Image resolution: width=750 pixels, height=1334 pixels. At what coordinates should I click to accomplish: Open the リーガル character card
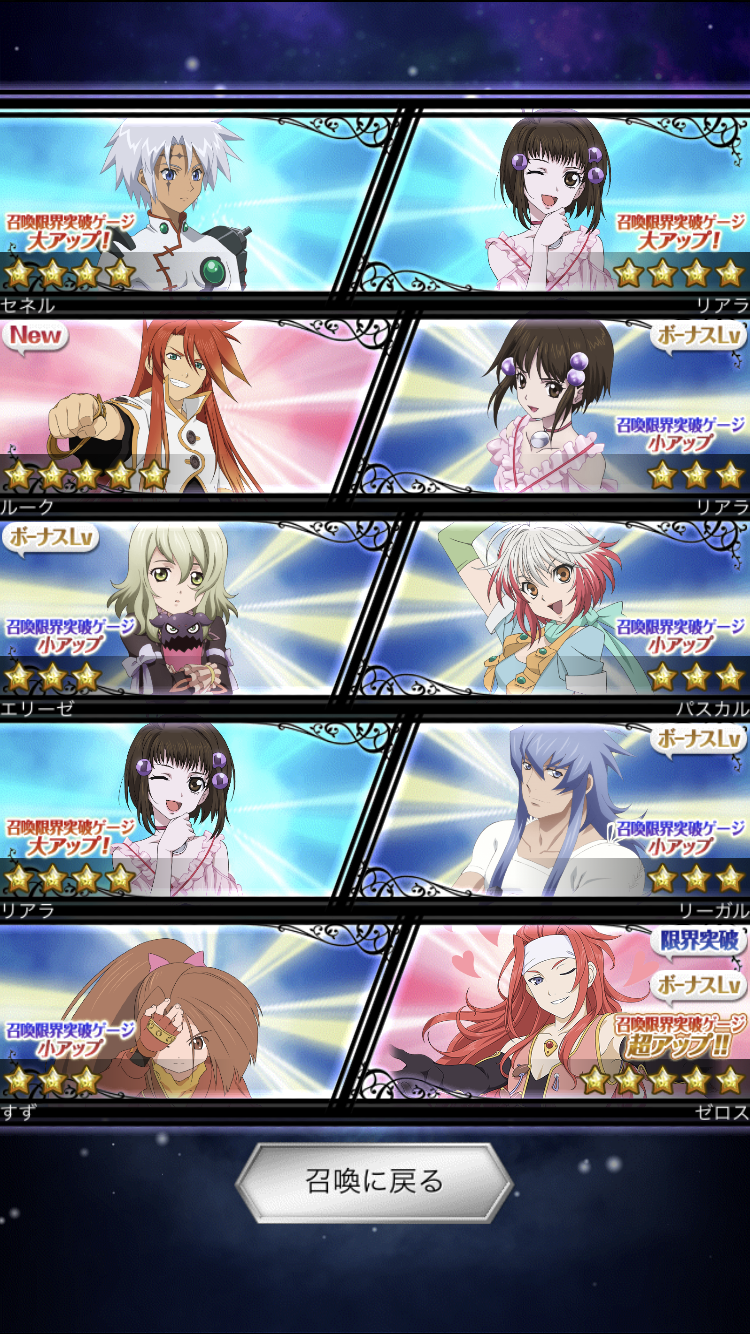[x=565, y=810]
